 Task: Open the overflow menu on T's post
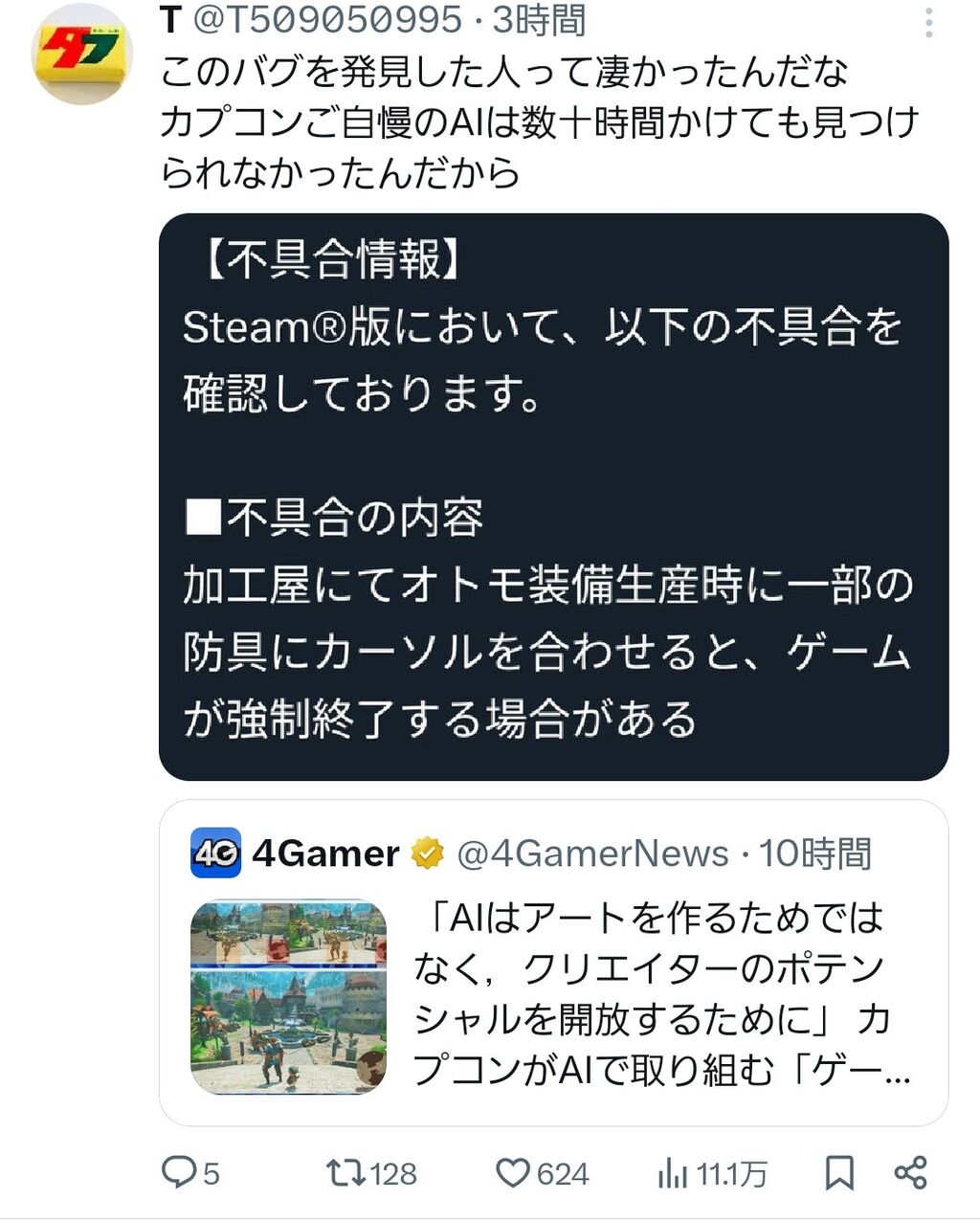click(928, 22)
